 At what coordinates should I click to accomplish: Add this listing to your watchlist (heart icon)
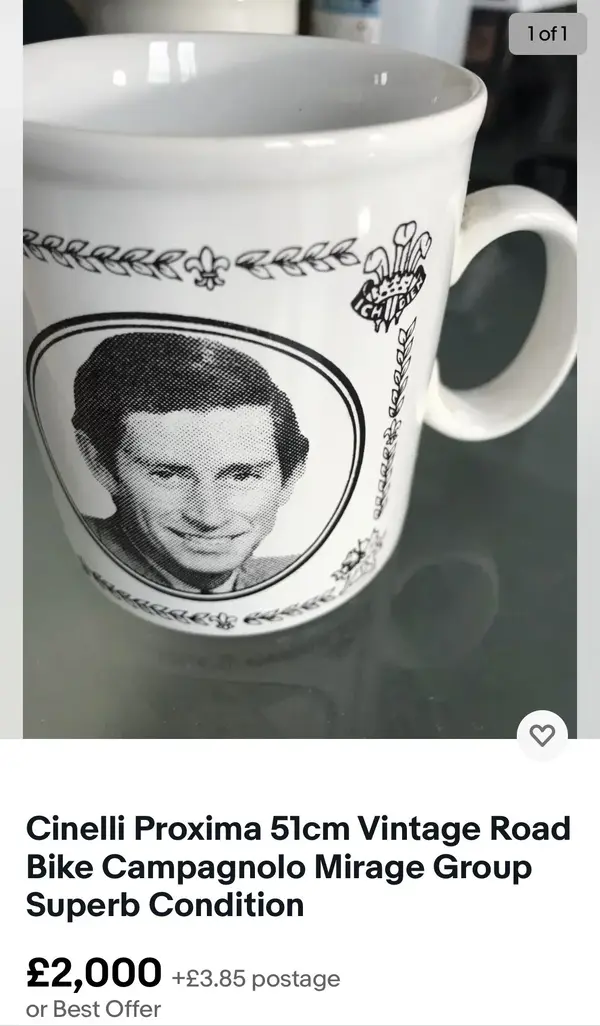point(542,735)
